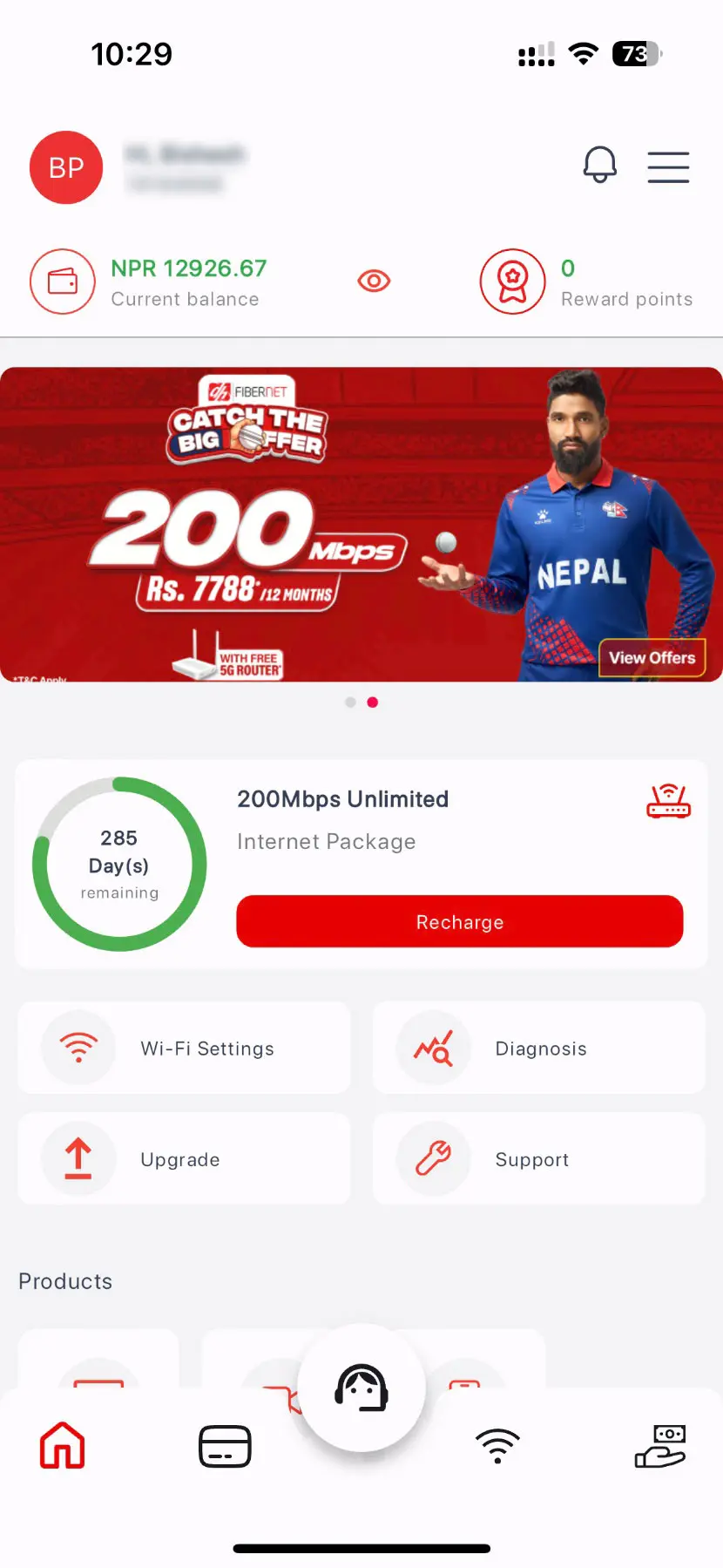Open the Diagnosis tile
723x1568 pixels.
[x=538, y=1048]
